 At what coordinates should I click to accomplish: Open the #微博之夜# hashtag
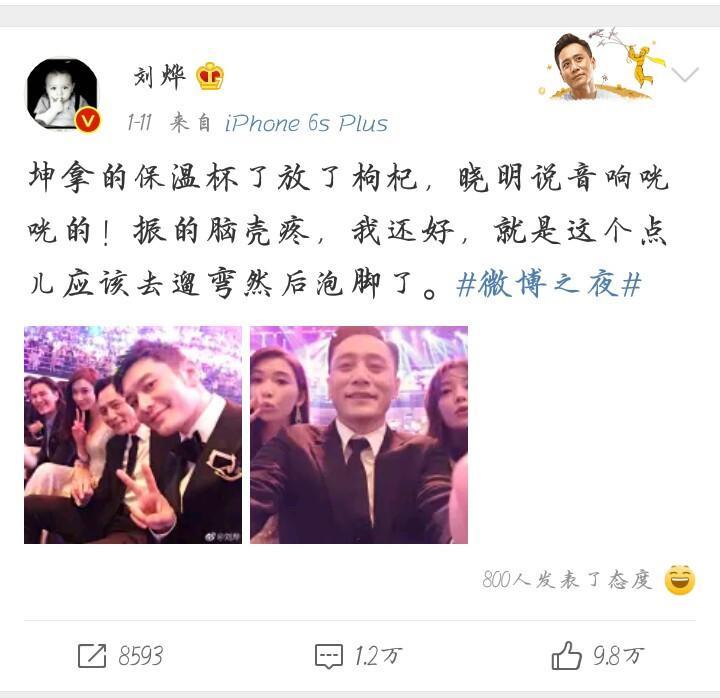[x=548, y=285]
